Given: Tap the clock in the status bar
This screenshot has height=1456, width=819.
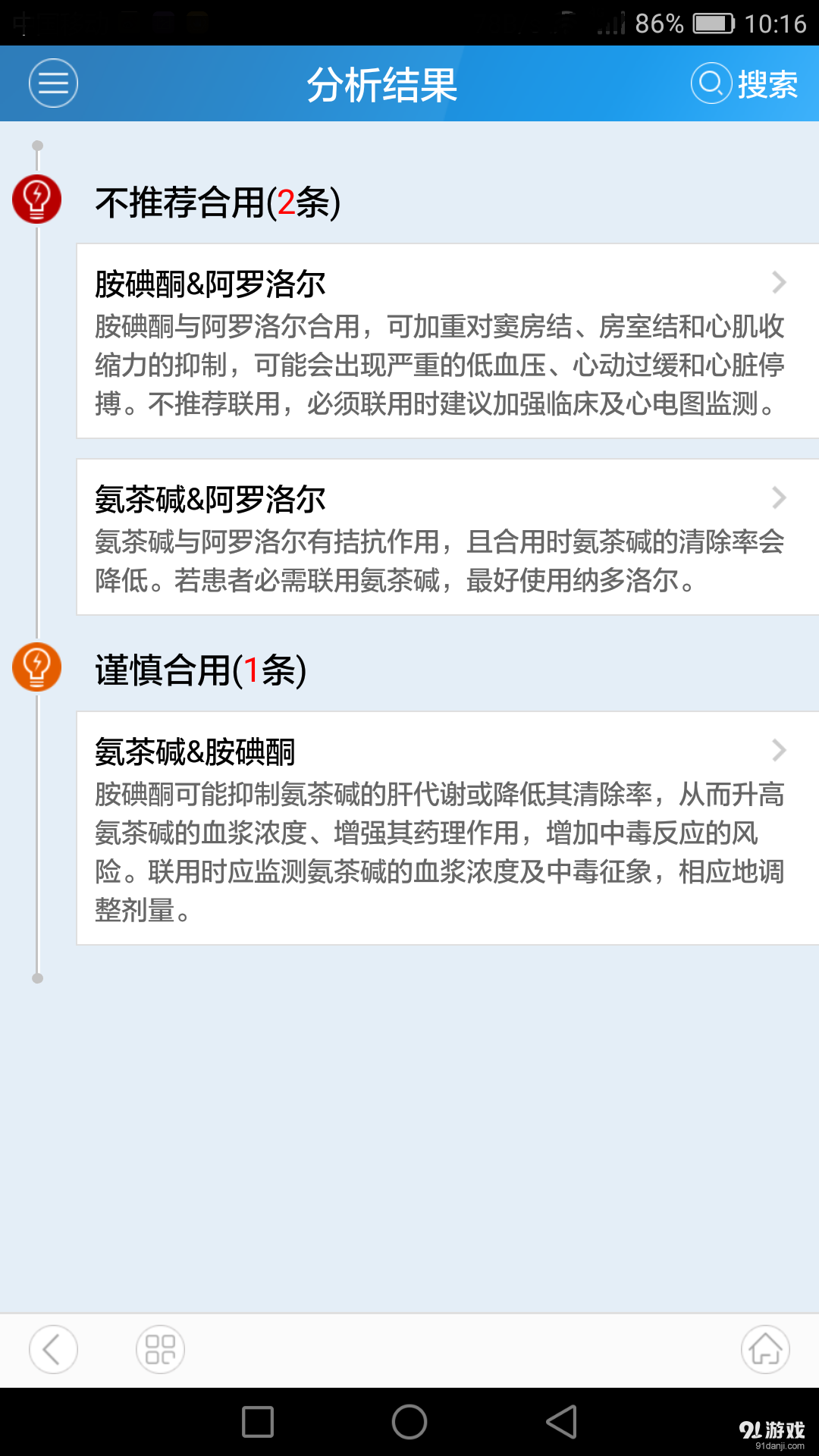Looking at the screenshot, I should coord(777,24).
